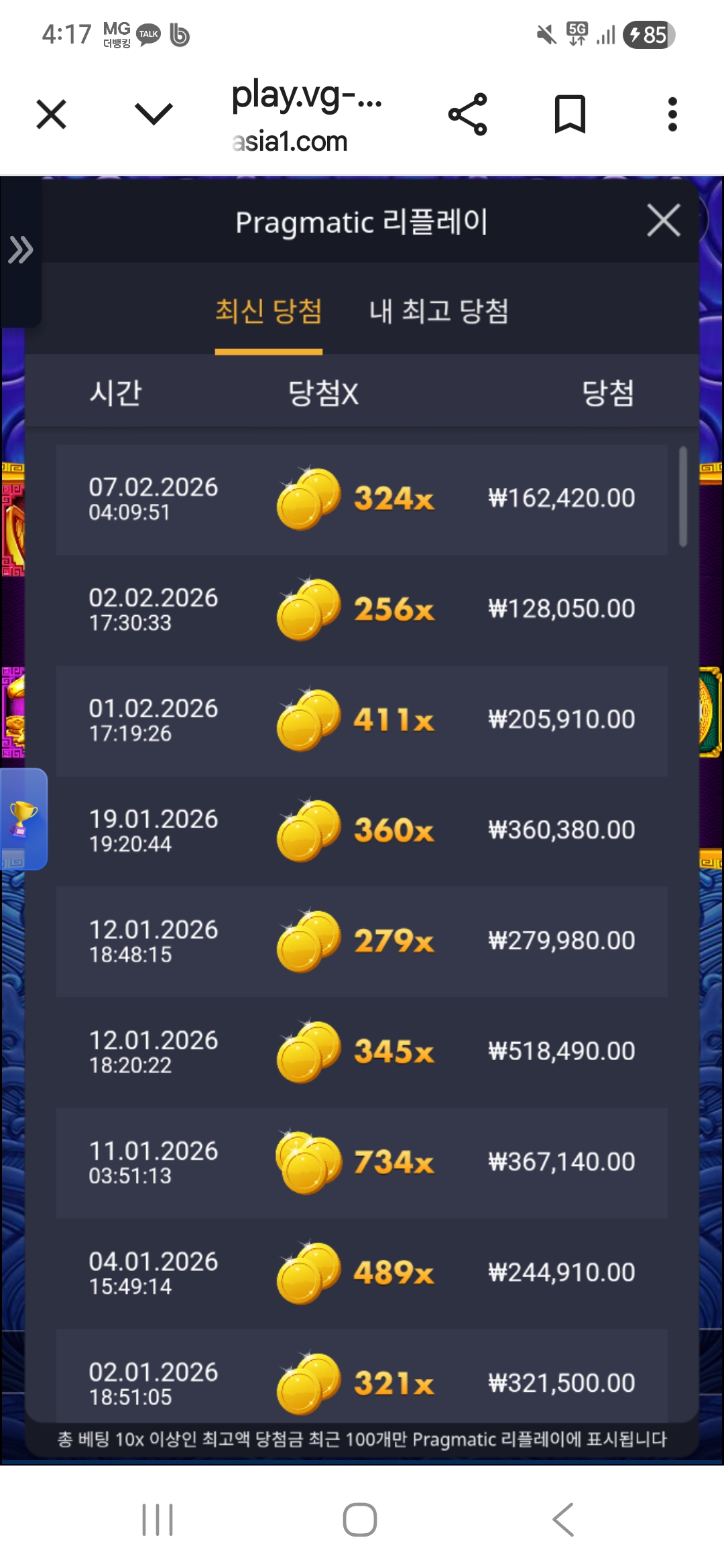Open the 411x win replay
Image resolution: width=724 pixels, height=1568 pixels.
[362, 720]
